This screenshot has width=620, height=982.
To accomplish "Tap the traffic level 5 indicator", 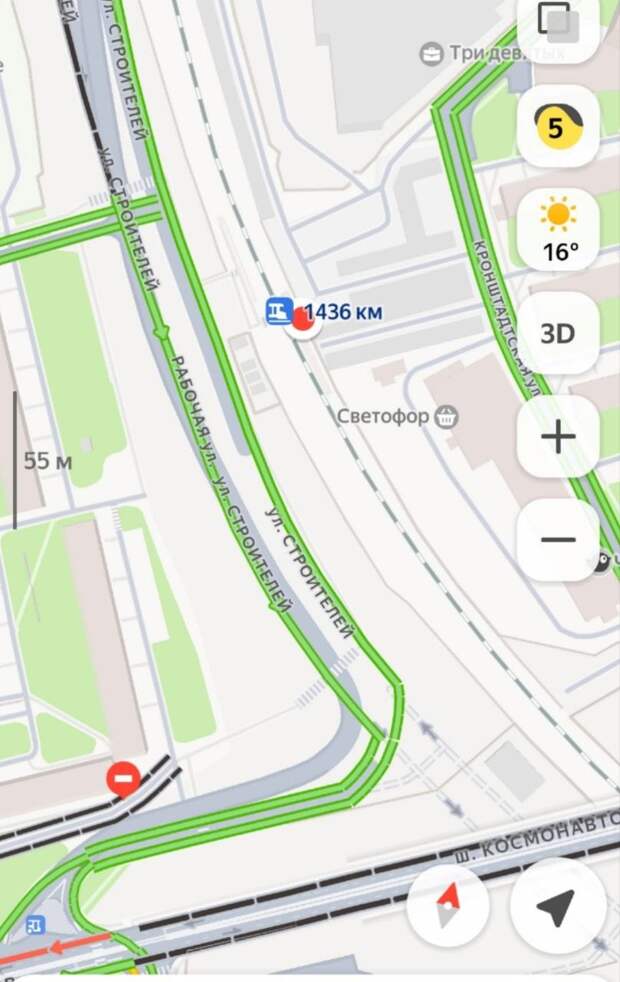I will click(x=557, y=126).
